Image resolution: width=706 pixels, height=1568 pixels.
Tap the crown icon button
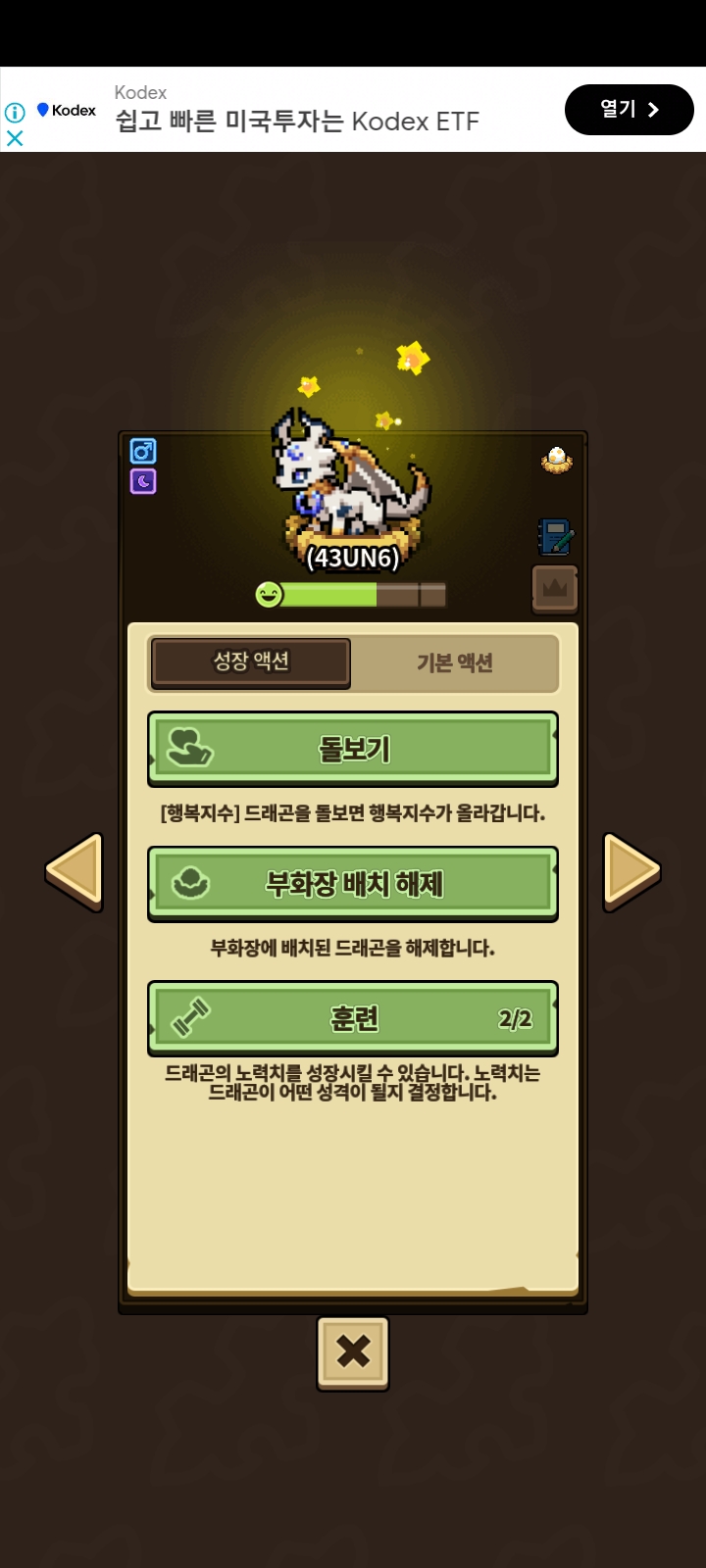coord(555,589)
